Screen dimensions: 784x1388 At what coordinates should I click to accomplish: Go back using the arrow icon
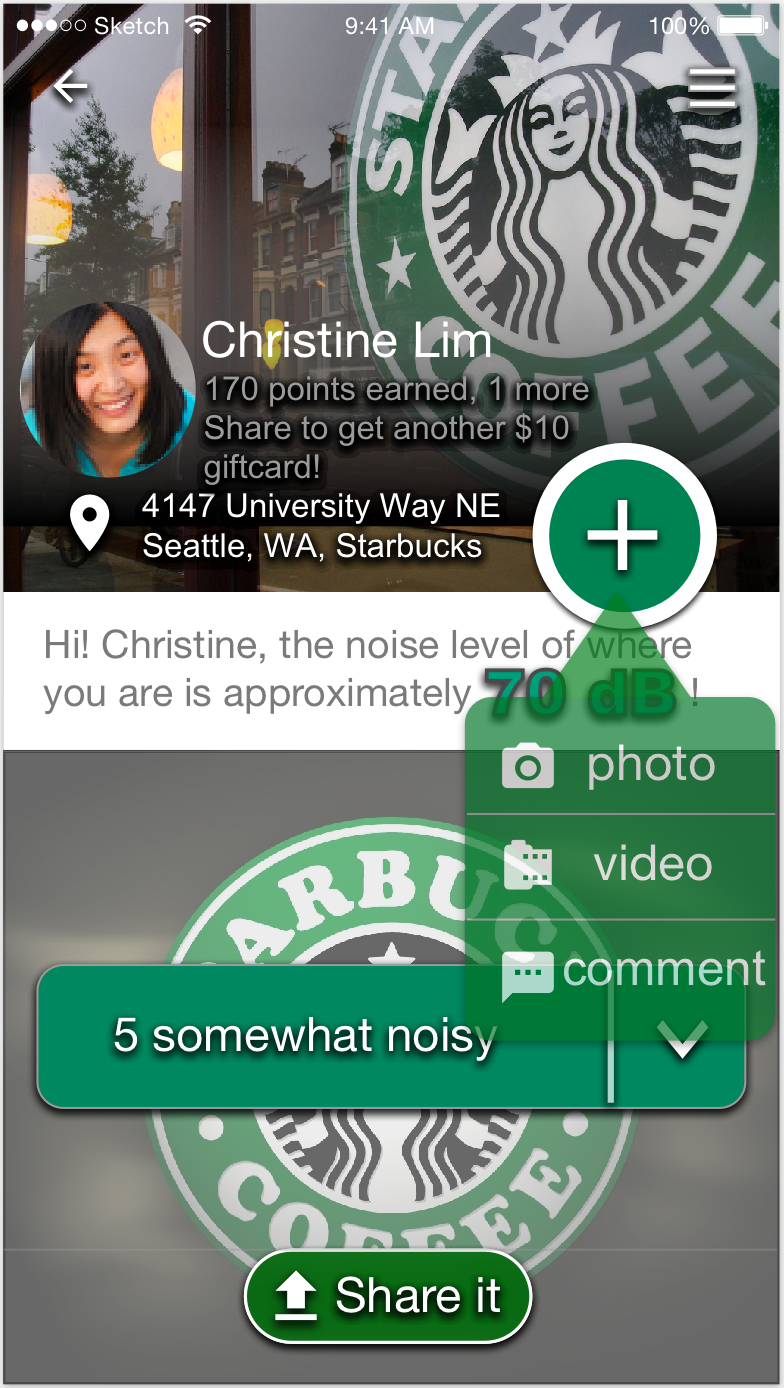point(70,88)
